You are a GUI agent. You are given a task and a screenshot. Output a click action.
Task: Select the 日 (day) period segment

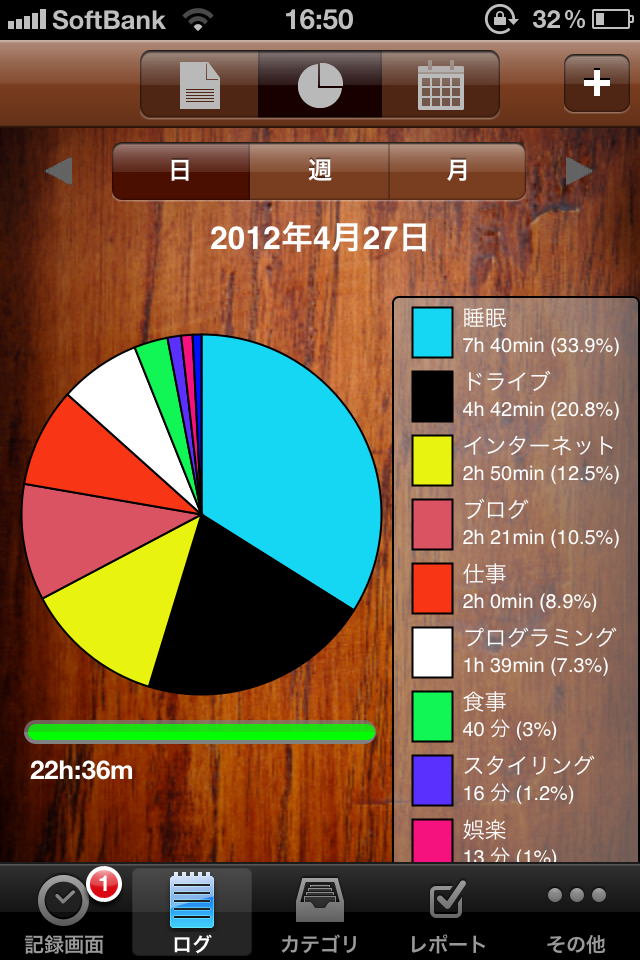point(181,171)
